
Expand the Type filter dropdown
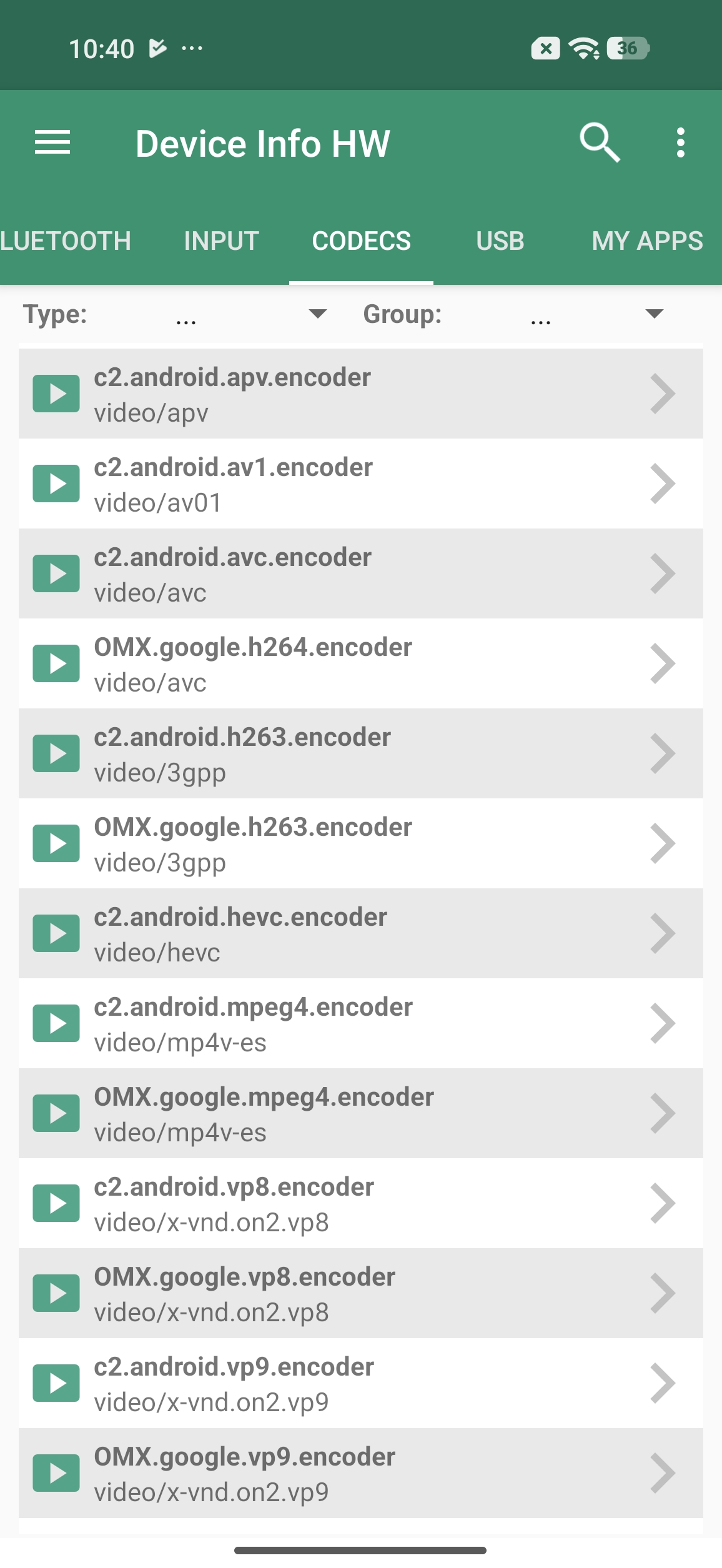pyautogui.click(x=250, y=314)
